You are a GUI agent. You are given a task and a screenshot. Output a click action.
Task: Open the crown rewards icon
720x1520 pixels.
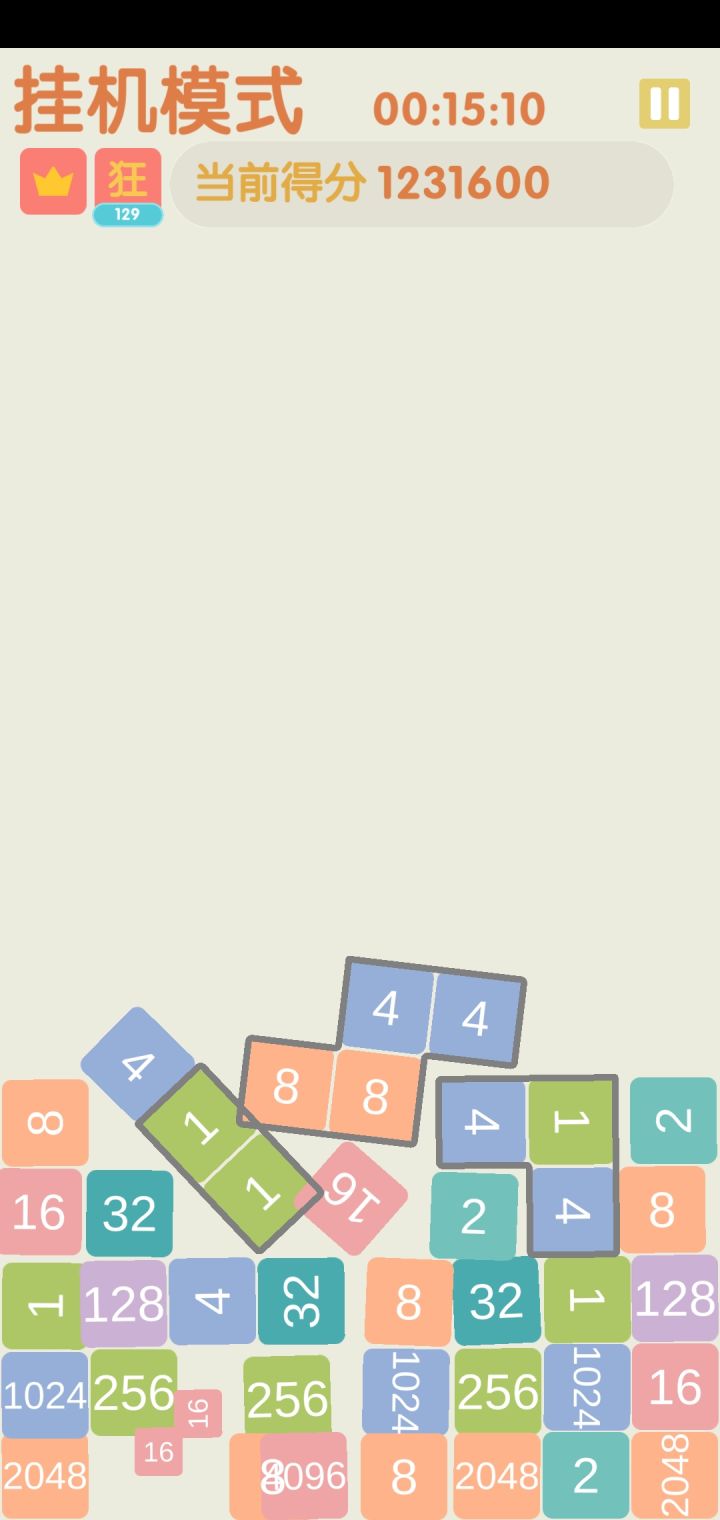pos(50,182)
